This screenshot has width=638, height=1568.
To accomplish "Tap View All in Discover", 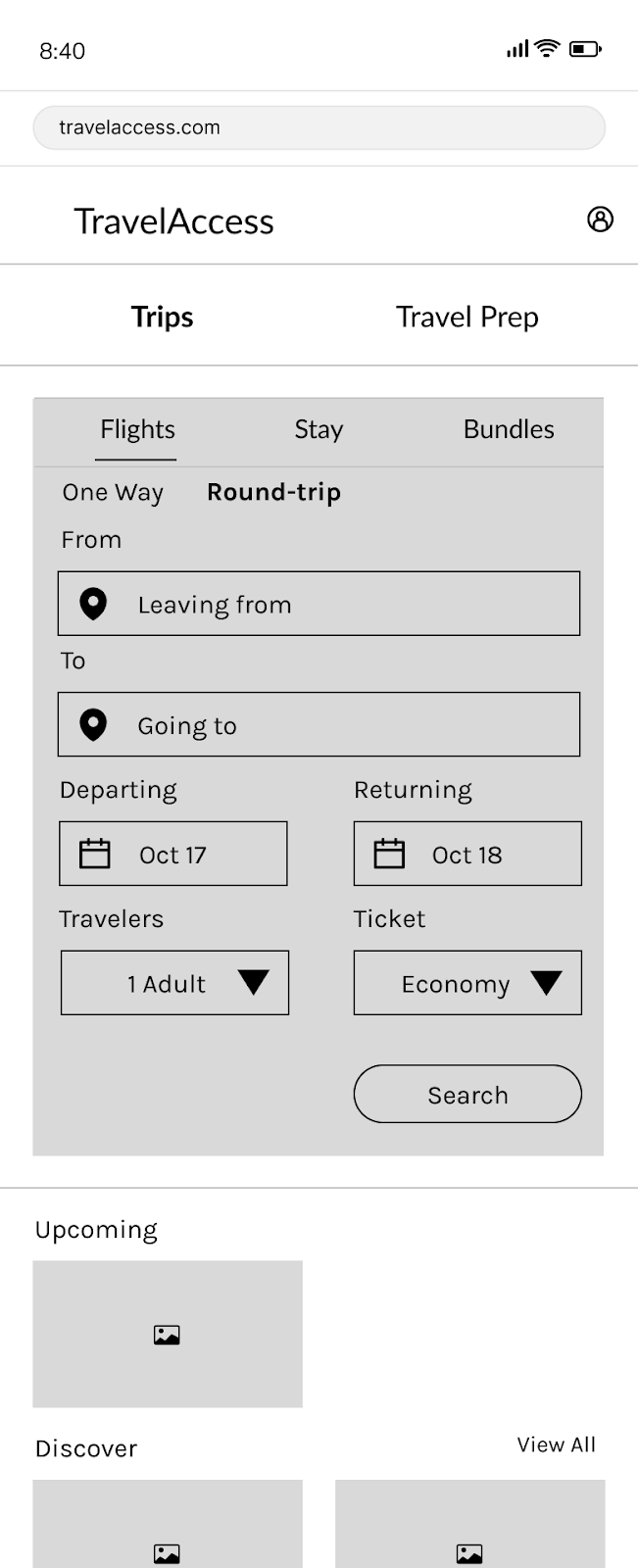I will click(x=556, y=1445).
